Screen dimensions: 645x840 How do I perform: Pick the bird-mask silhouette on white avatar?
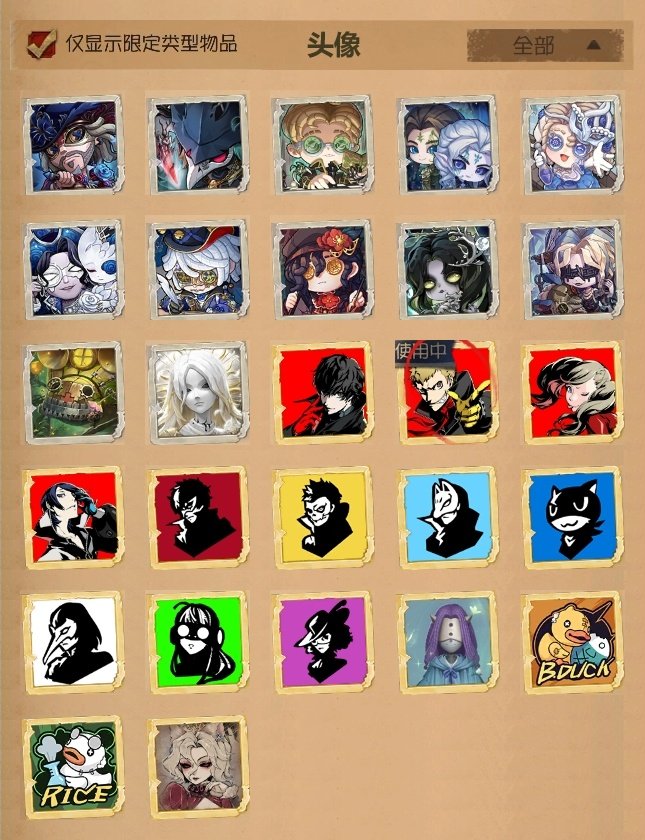[72, 641]
